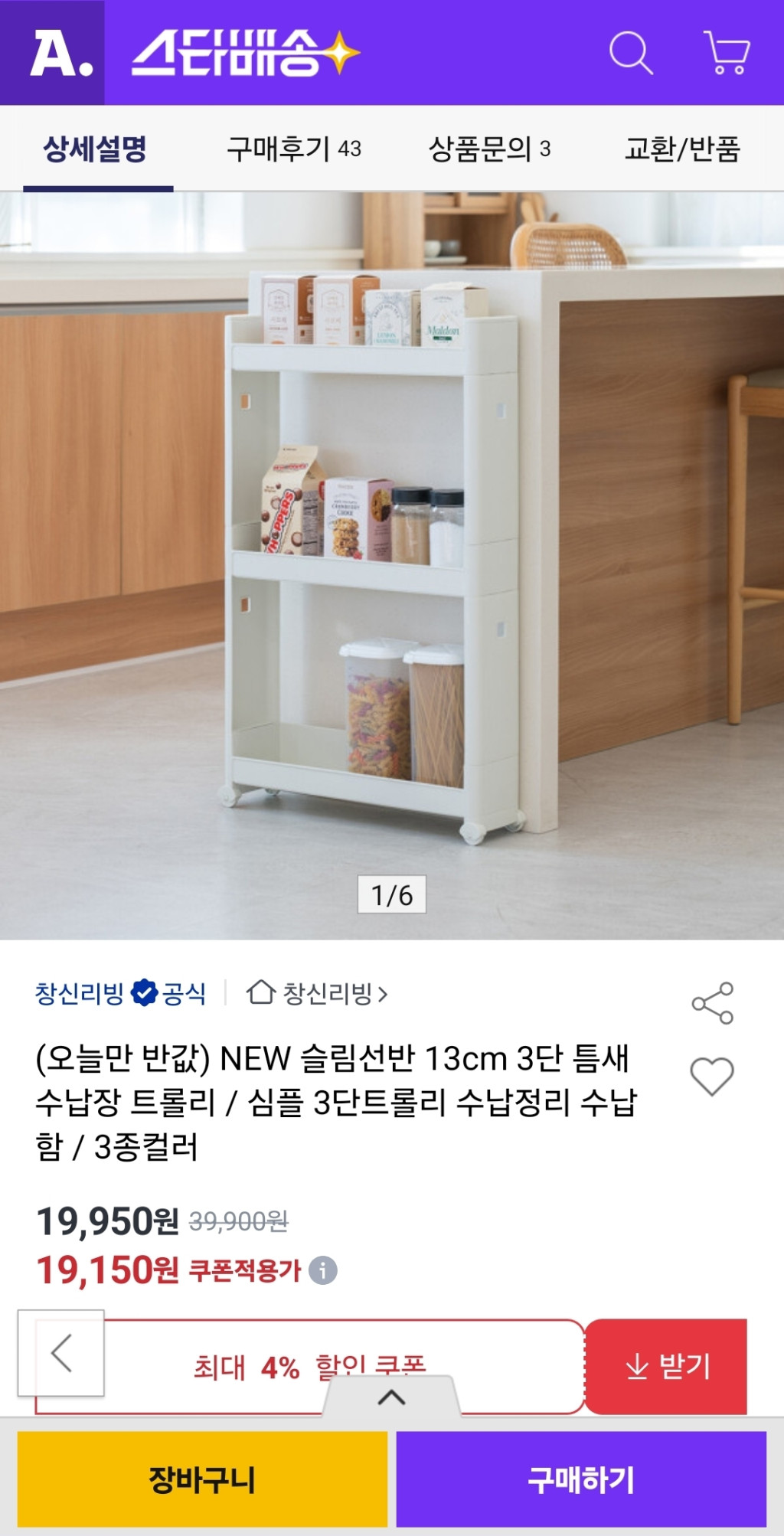The image size is (784, 1536).
Task: Expand the bottom panel chevron
Action: pos(391,1397)
